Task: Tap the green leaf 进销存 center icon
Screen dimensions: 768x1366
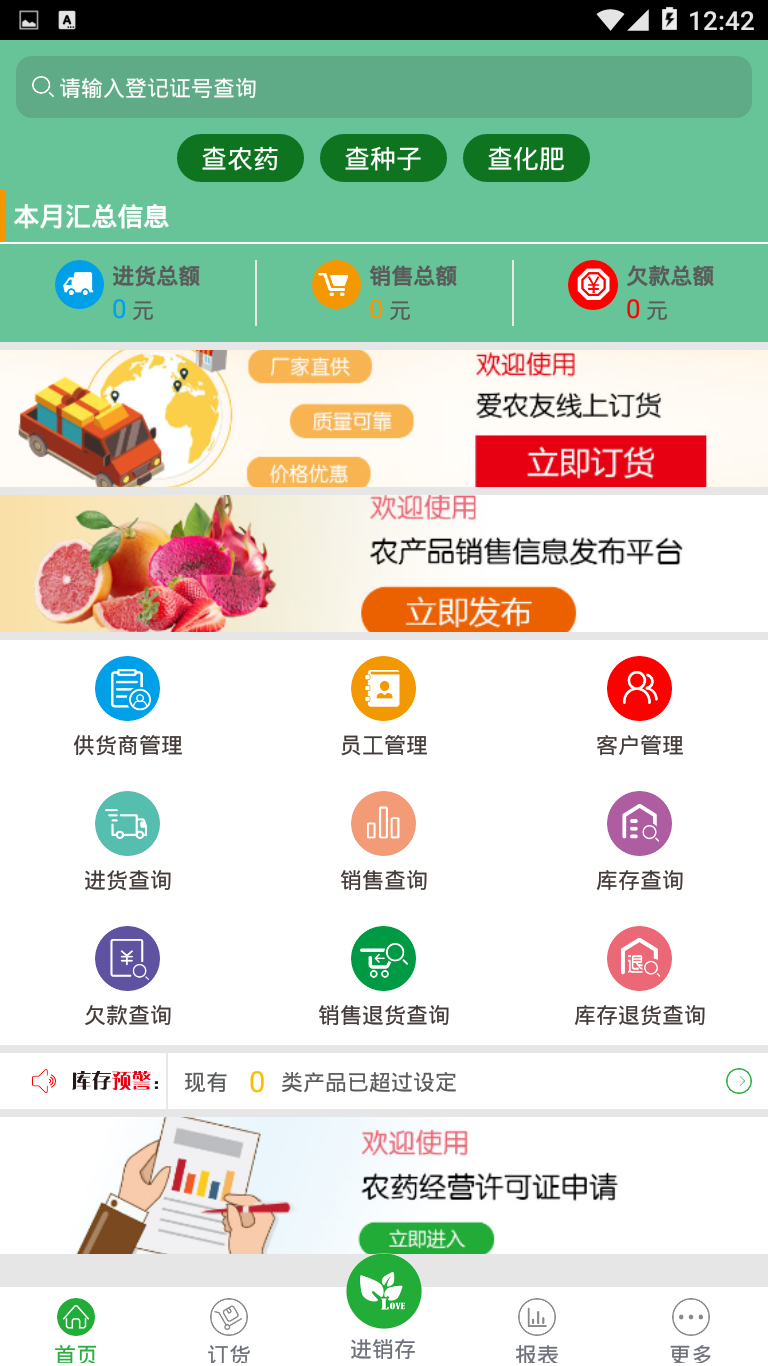Action: 383,1291
